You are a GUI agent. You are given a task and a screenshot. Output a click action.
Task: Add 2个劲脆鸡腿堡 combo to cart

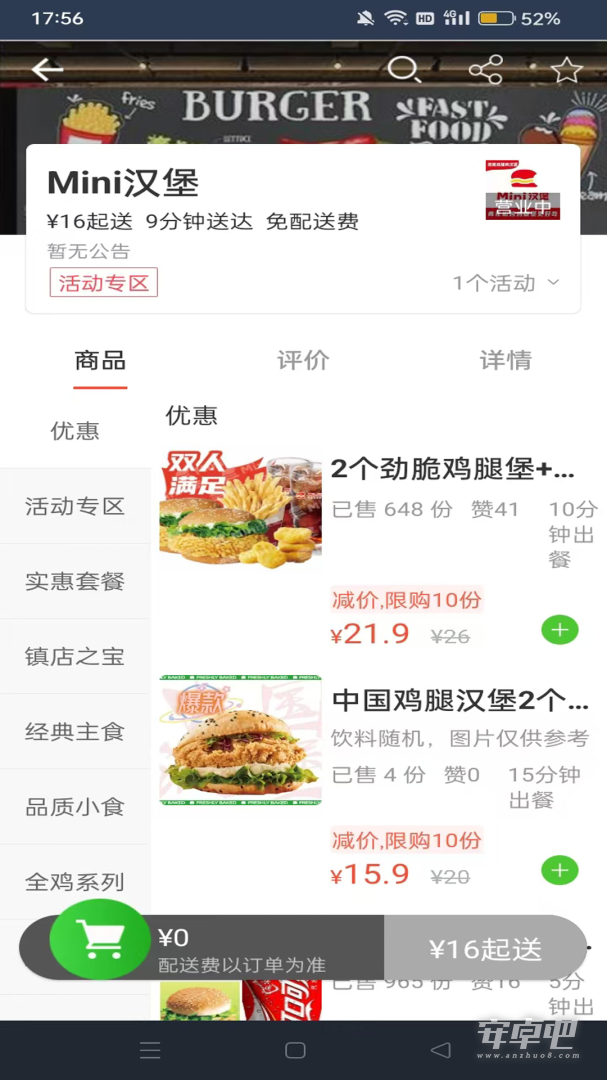pos(559,630)
